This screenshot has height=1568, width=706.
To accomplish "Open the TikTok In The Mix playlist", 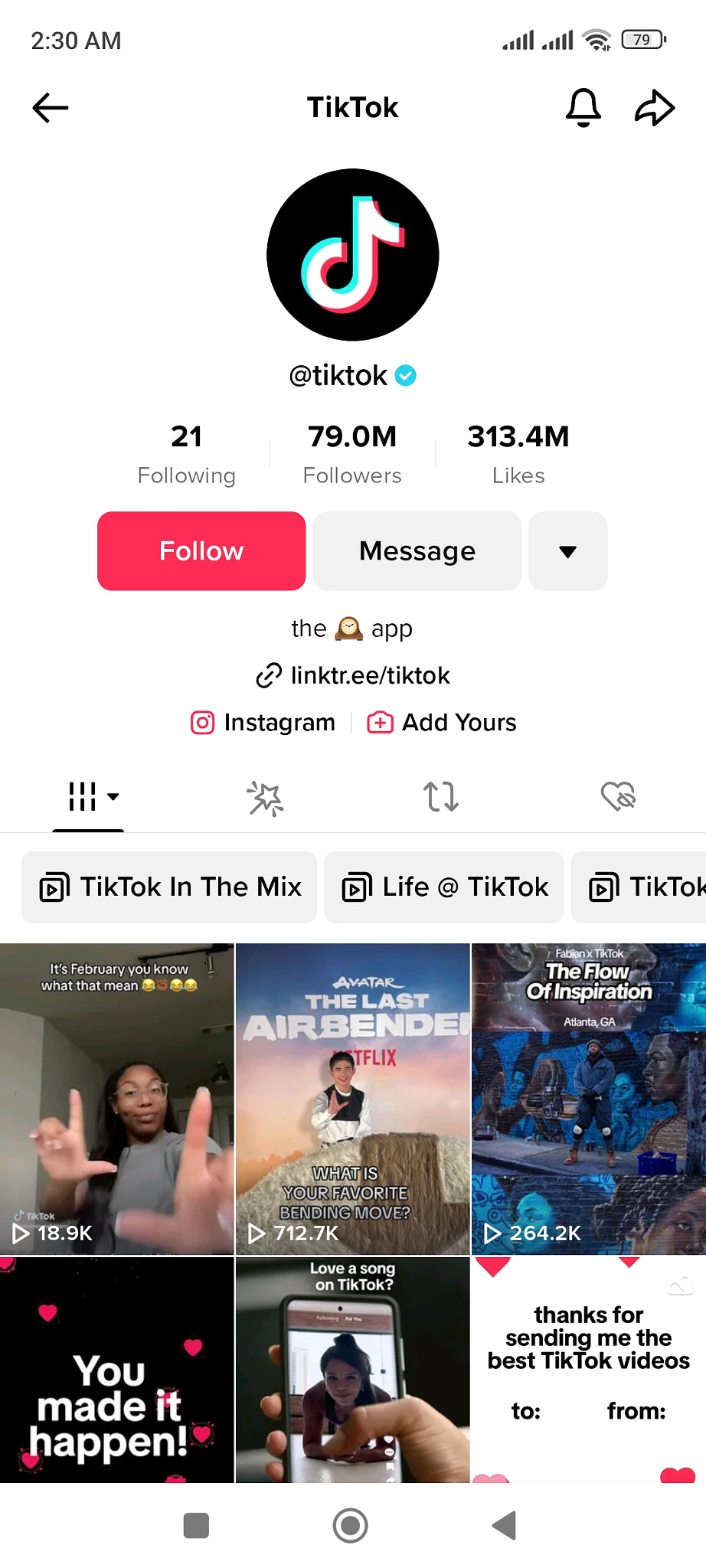I will coord(170,887).
